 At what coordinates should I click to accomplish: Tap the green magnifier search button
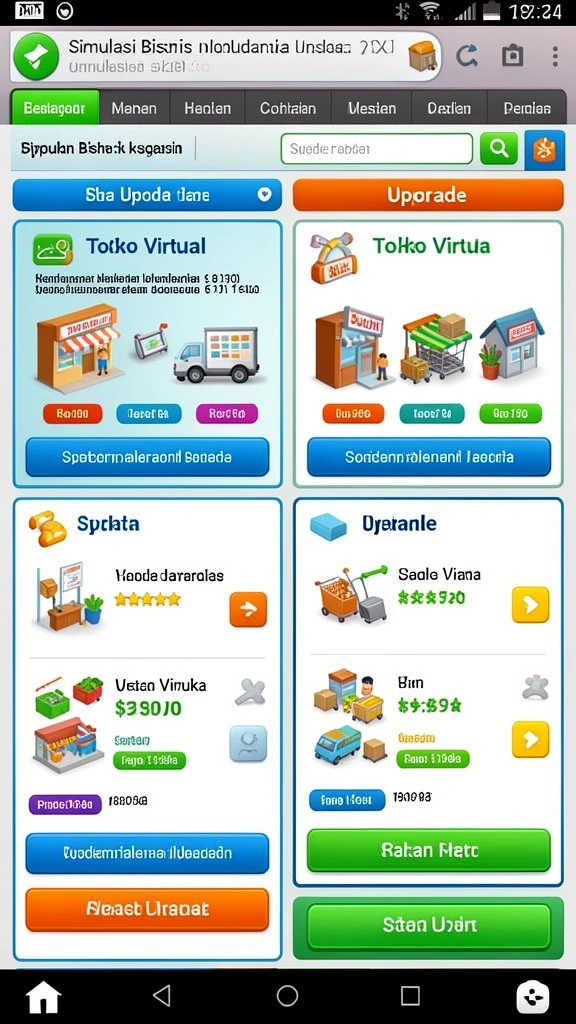(499, 149)
